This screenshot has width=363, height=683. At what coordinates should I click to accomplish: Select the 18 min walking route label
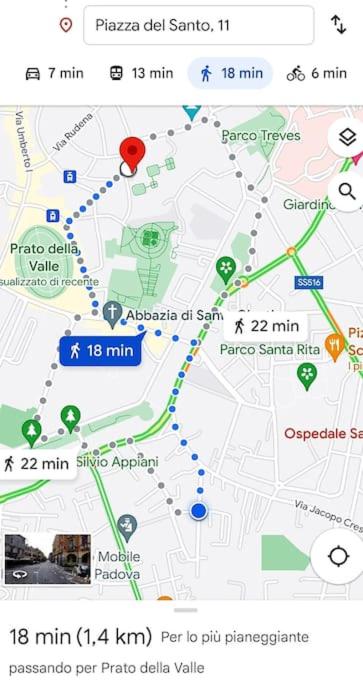coord(101,351)
